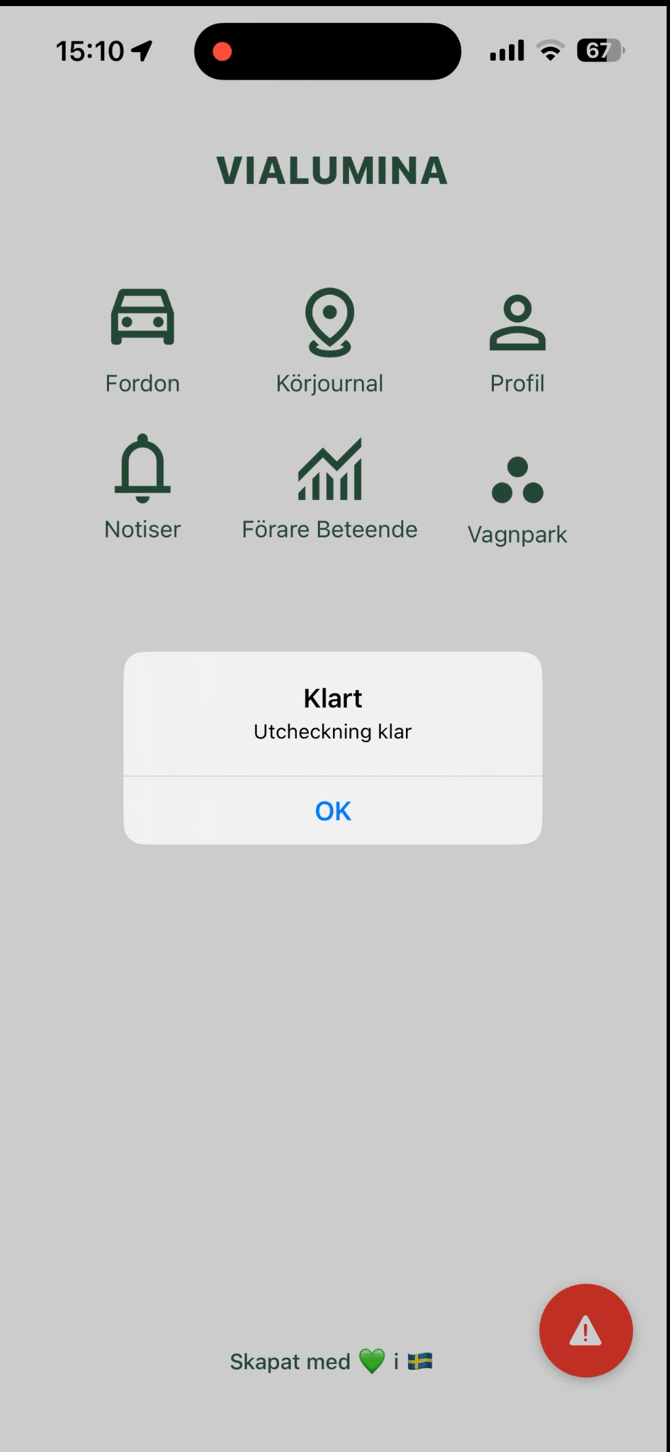670x1452 pixels.
Task: Open Notiser notifications
Action: [142, 487]
